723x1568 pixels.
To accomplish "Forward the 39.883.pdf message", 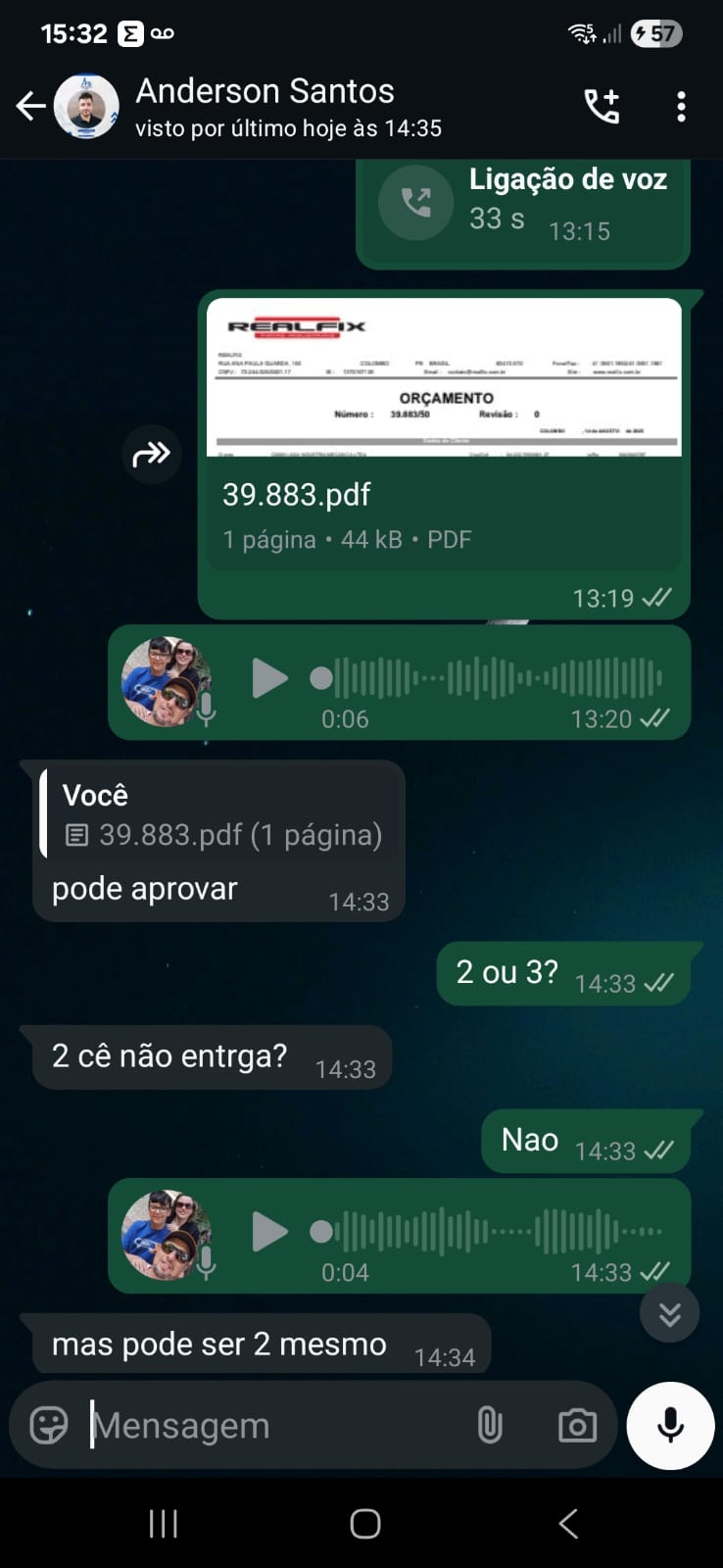I will [x=152, y=454].
